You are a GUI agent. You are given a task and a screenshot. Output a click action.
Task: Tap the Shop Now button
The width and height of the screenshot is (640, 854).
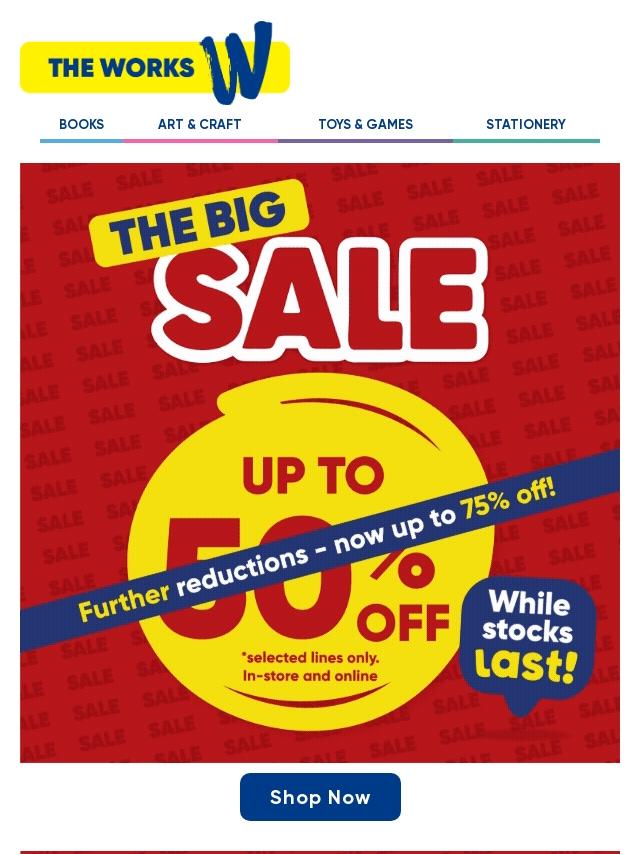[320, 797]
